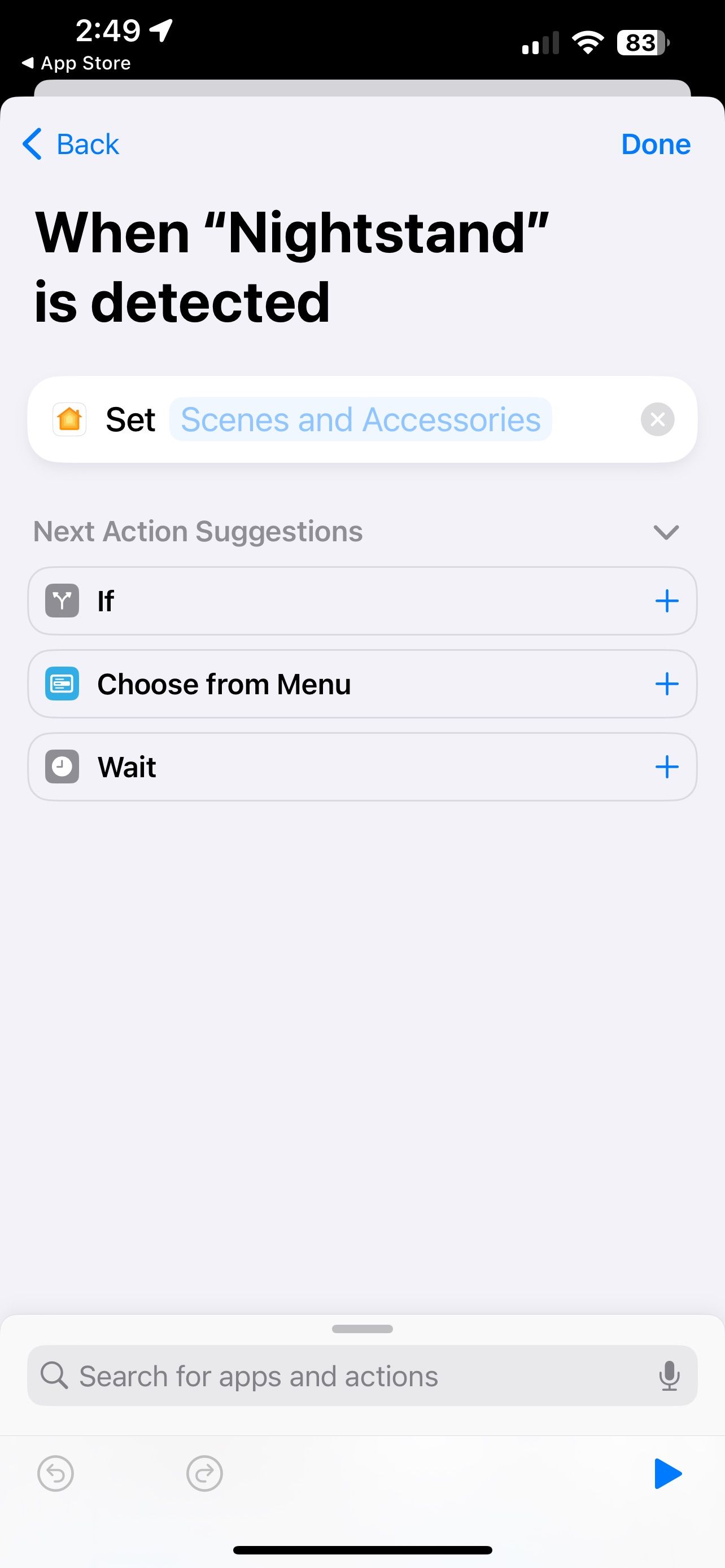Tap the undo arrow icon
This screenshot has width=725, height=1568.
[55, 1473]
